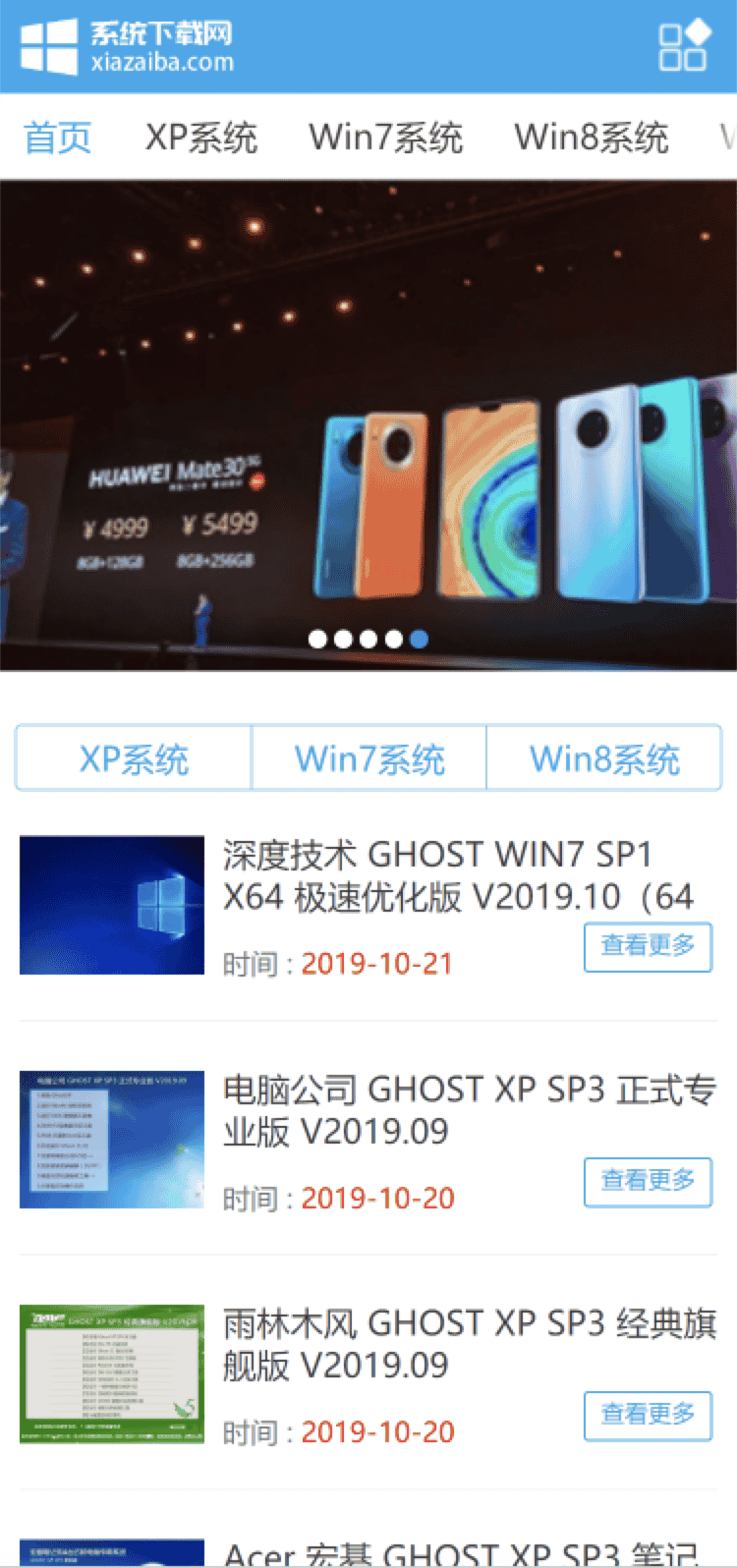This screenshot has height=1568, width=737.
Task: Open 深度技术 GHOST WIN7 SP1 X64 article
Action: (x=458, y=875)
